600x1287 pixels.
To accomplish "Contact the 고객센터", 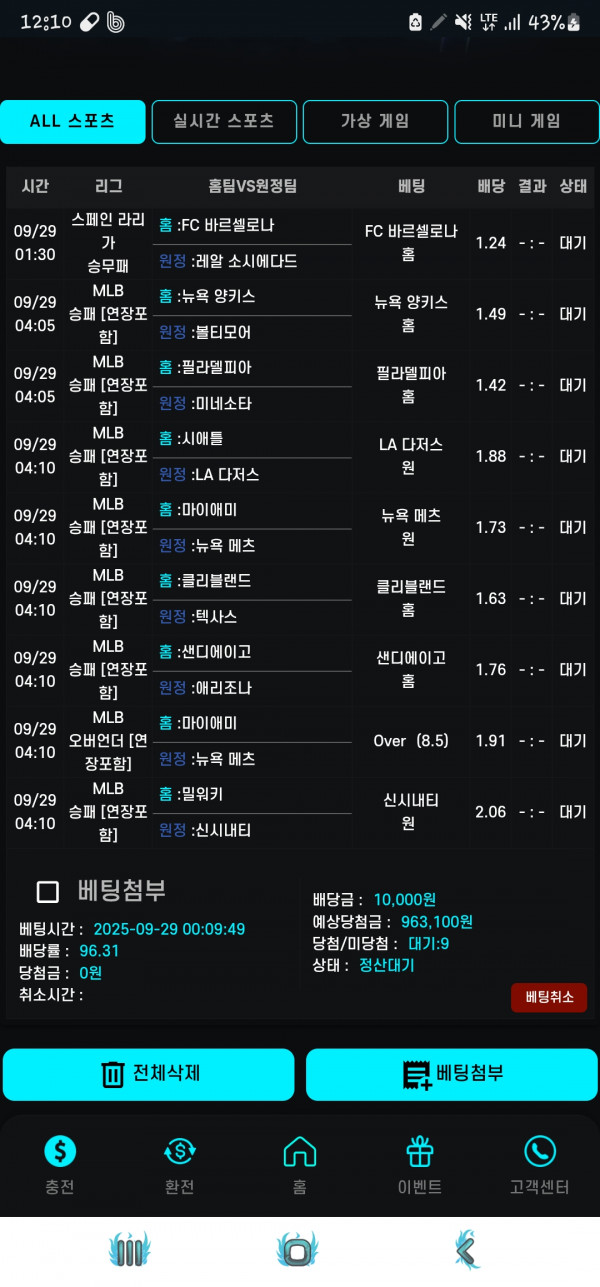I will [x=540, y=1165].
